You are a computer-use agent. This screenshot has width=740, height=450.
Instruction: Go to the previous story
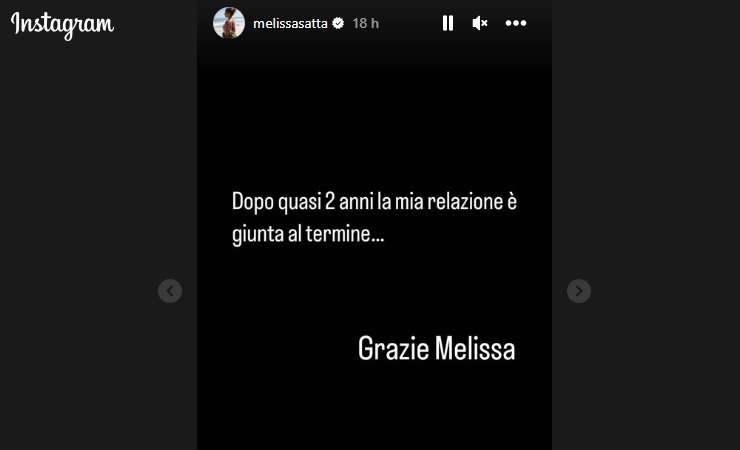170,291
